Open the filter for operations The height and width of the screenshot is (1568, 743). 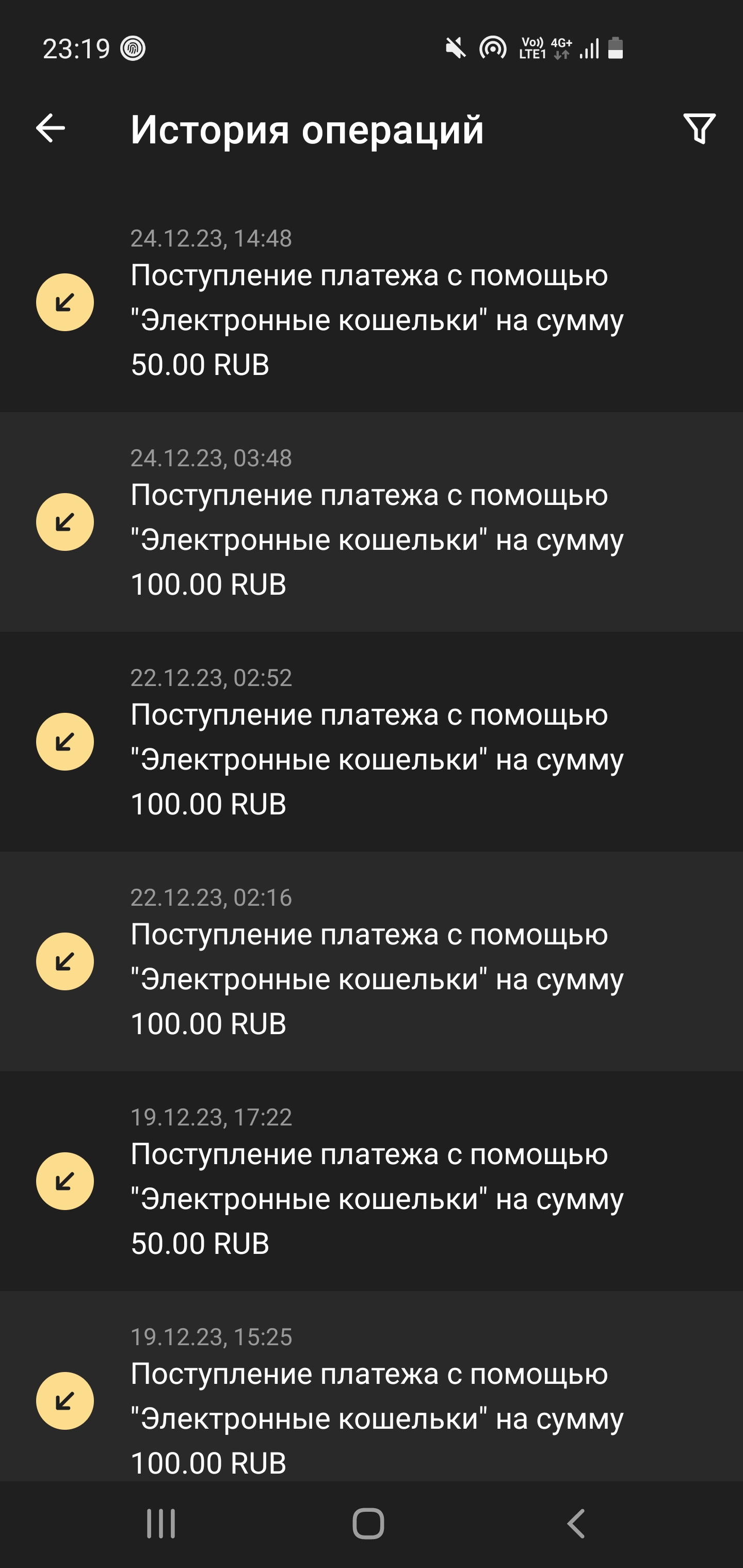click(699, 128)
